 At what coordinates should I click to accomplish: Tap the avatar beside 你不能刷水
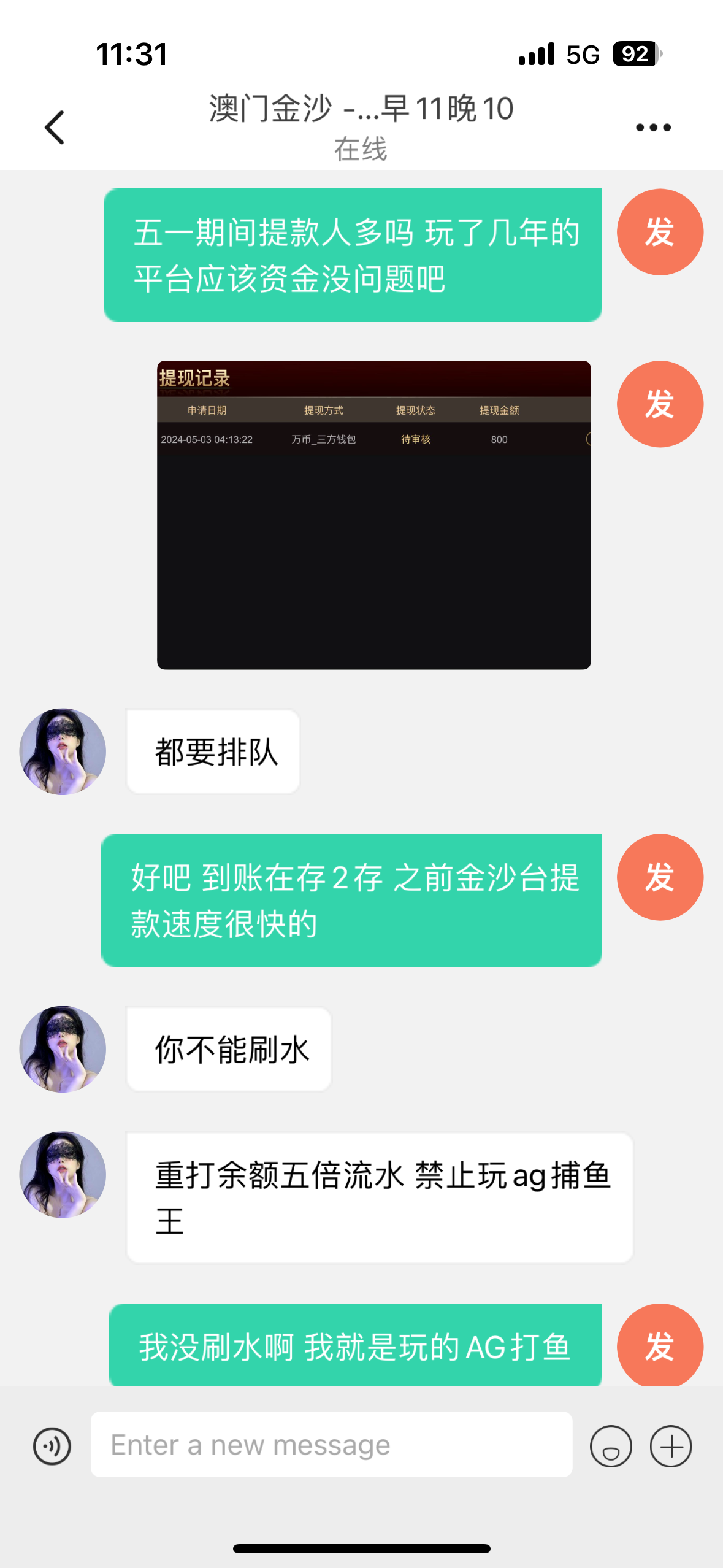tap(63, 1049)
